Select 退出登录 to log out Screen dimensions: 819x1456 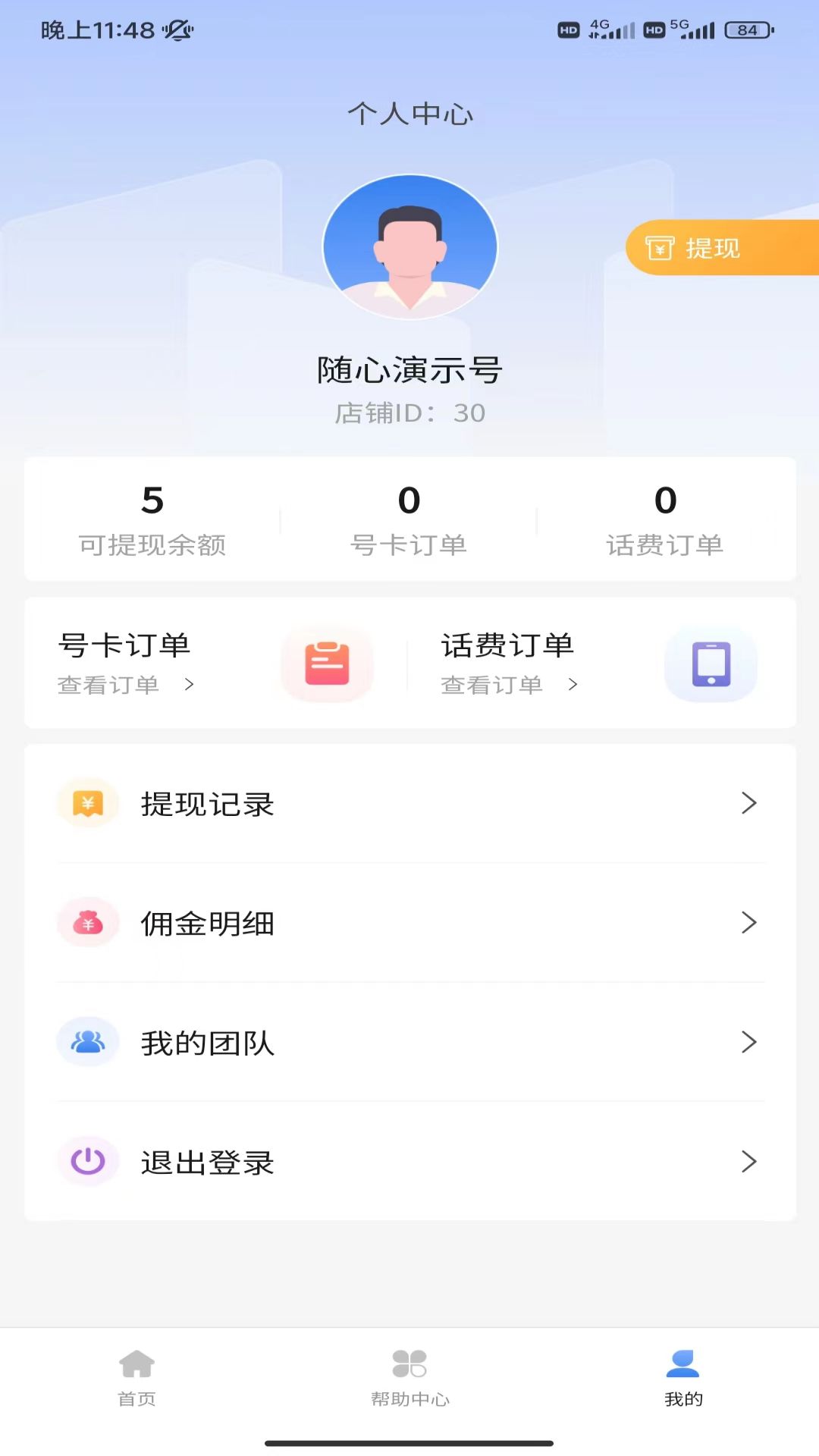pyautogui.click(x=410, y=1162)
